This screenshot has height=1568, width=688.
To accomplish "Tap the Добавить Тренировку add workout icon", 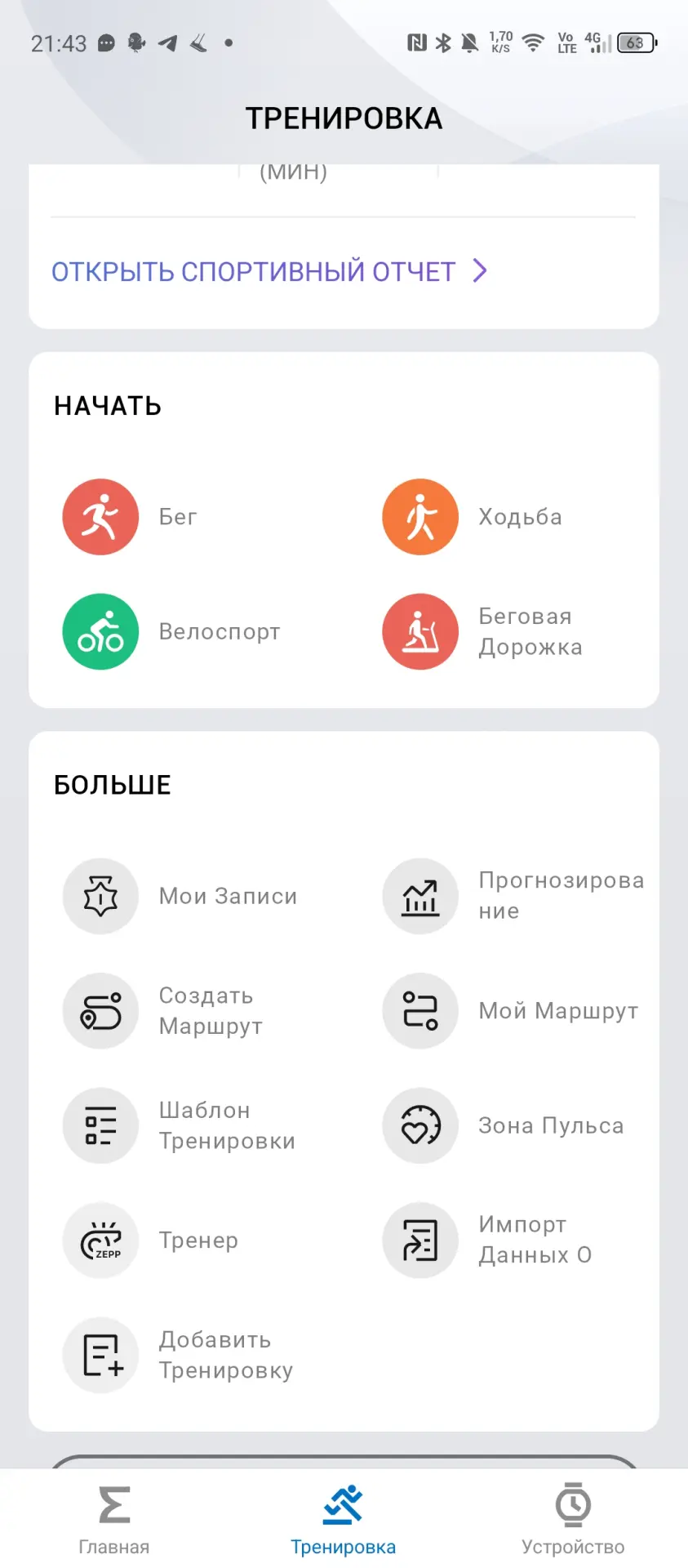I will tap(100, 1355).
